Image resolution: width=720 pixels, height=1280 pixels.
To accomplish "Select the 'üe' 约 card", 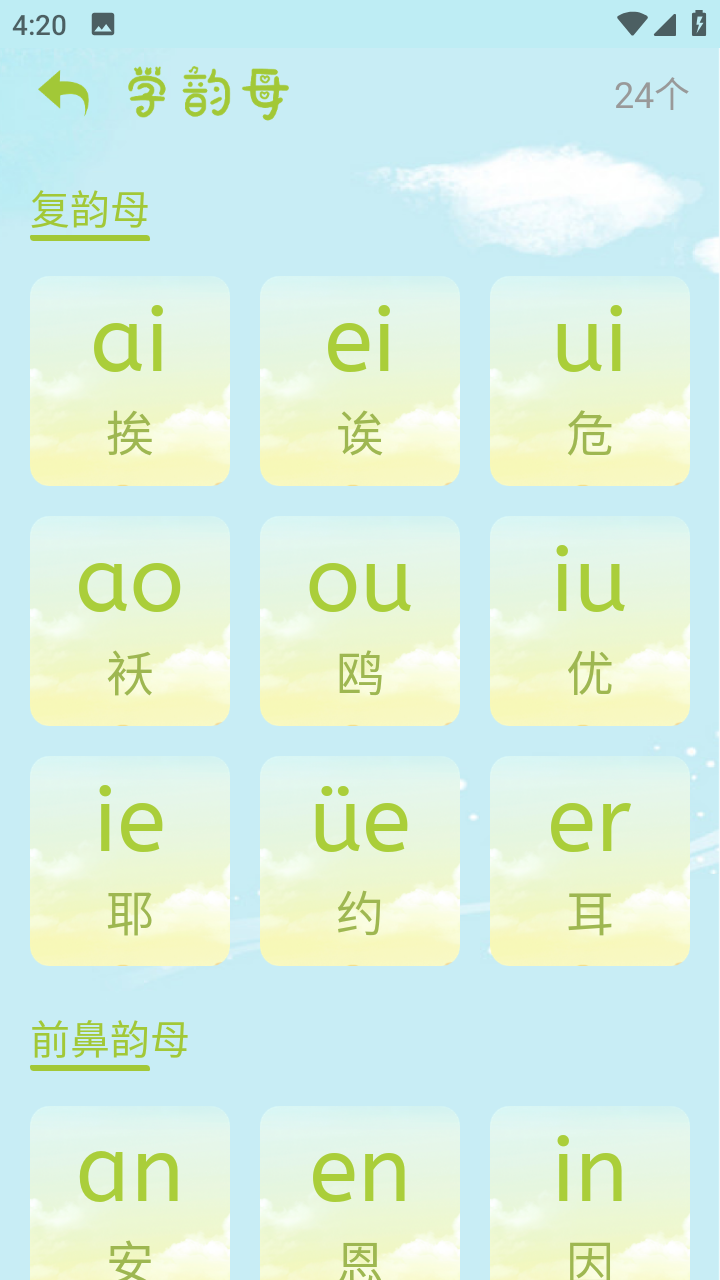I will 360,861.
